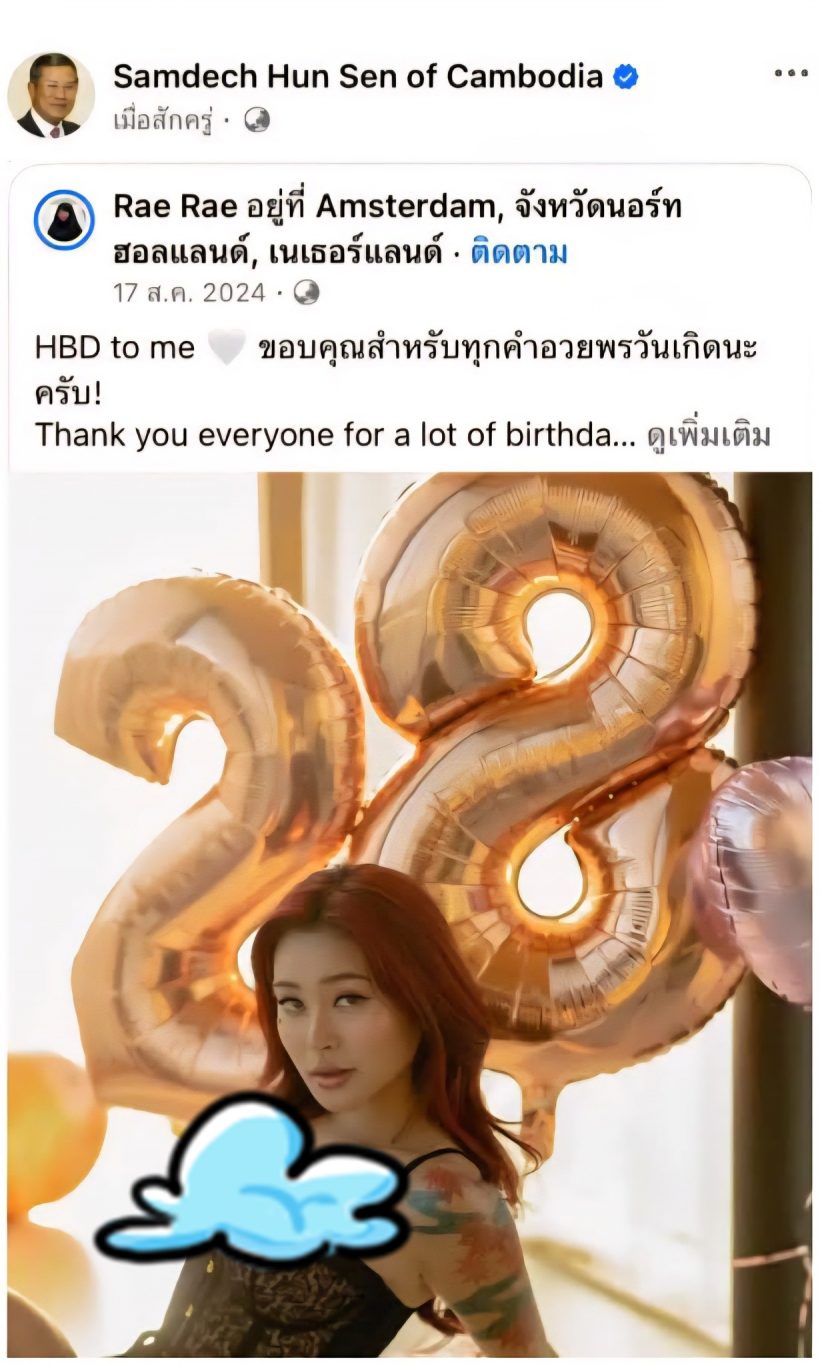
Task: Open Rae Rae's profile avatar
Action: [64, 220]
